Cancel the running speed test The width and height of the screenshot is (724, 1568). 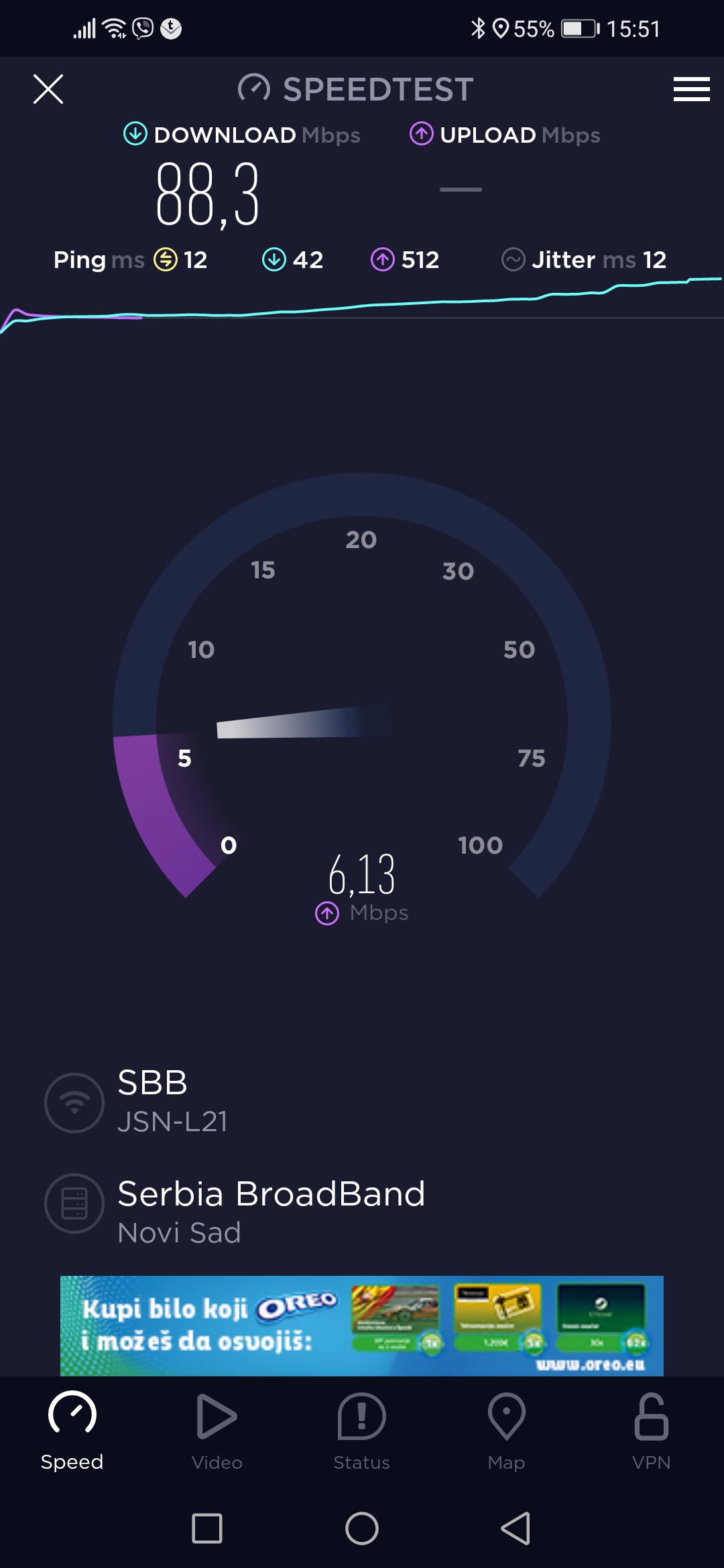[48, 89]
